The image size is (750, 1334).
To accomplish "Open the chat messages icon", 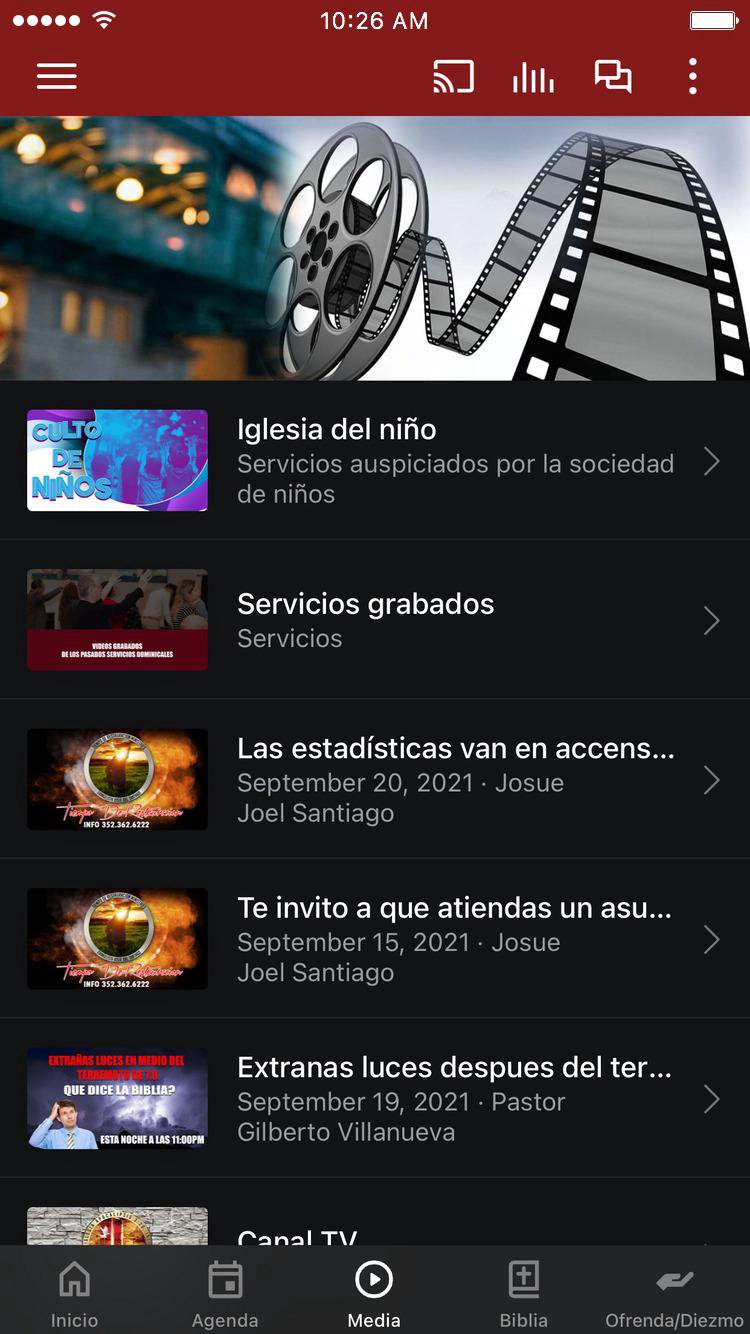I will tap(613, 77).
